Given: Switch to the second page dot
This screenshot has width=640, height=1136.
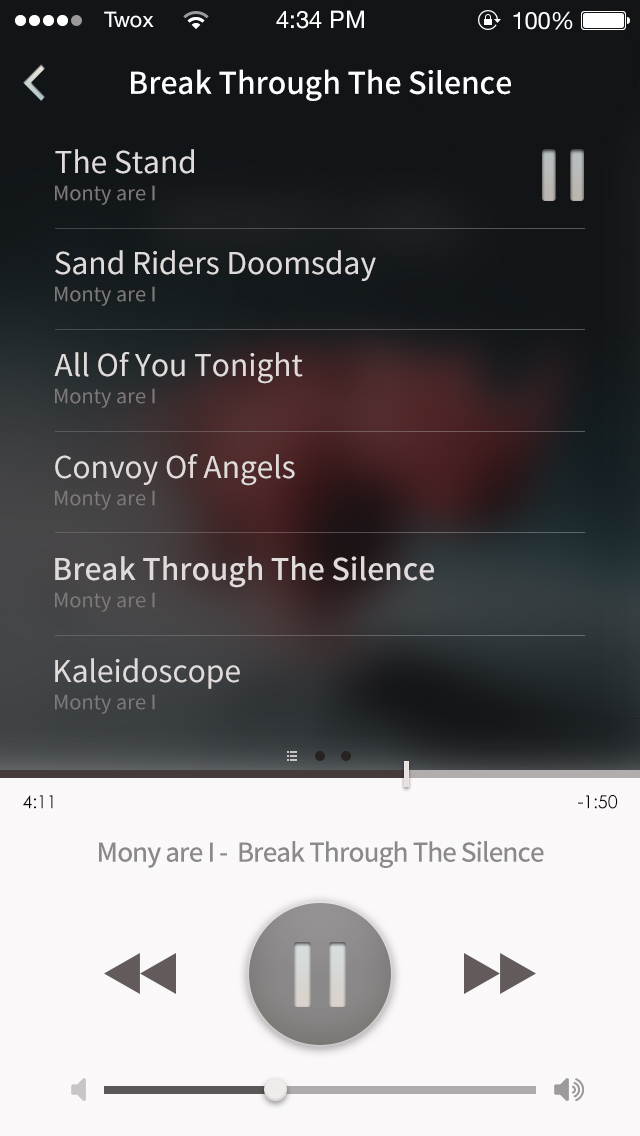Looking at the screenshot, I should tap(320, 756).
